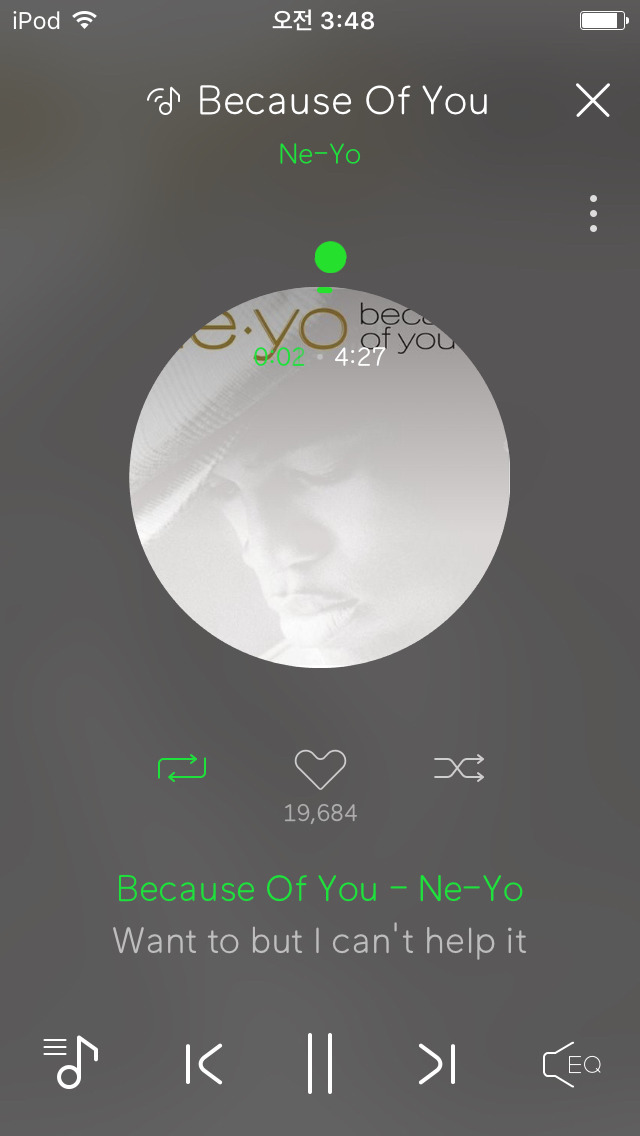The width and height of the screenshot is (640, 1136).
Task: Open the three-dot overflow menu
Action: point(593,214)
